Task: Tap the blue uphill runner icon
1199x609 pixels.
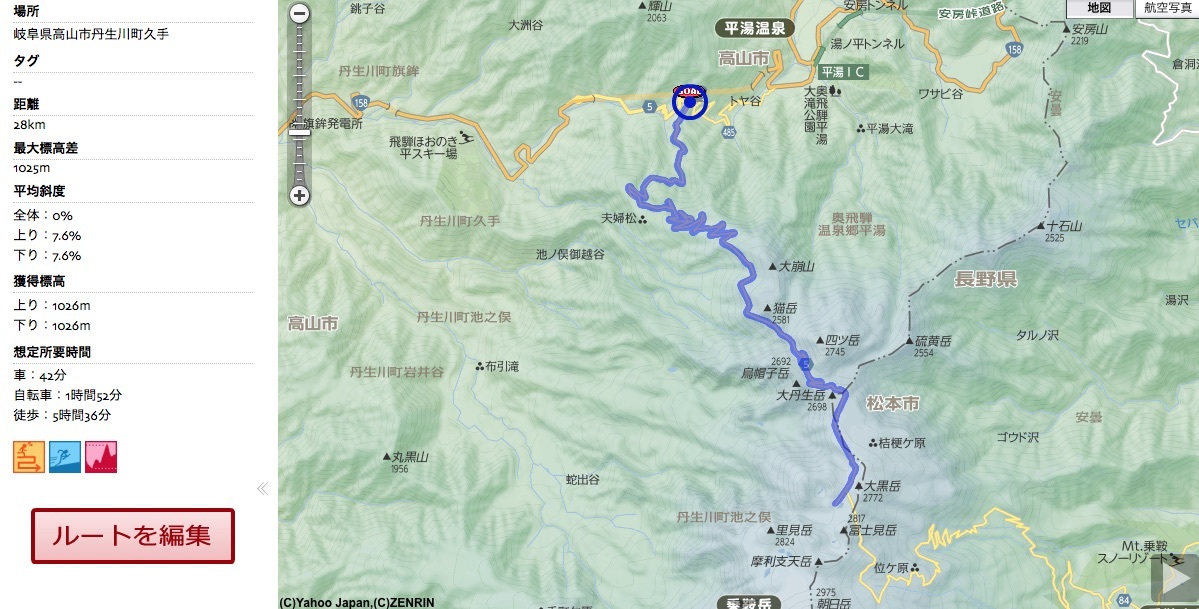Action: [x=65, y=457]
